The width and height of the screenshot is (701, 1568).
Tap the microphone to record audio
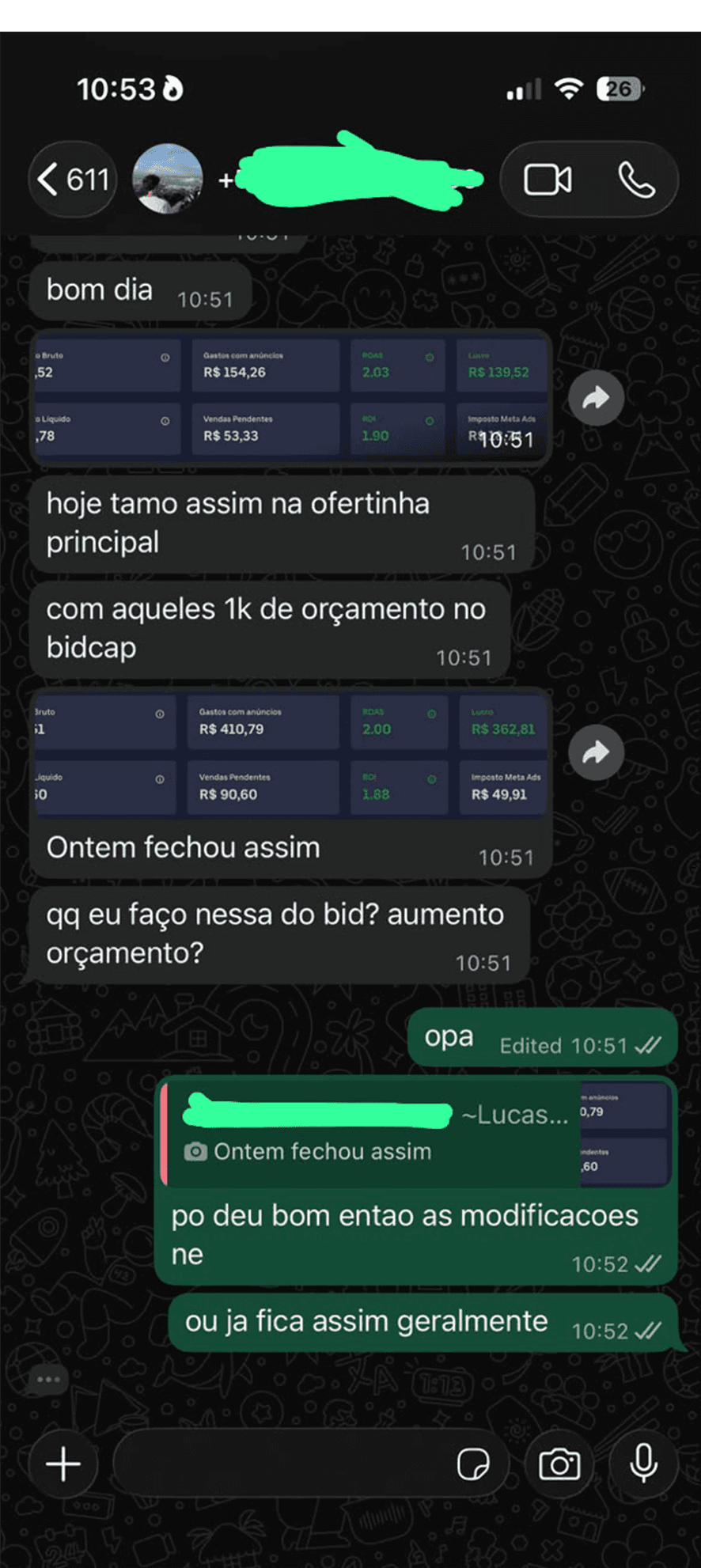[644, 1464]
